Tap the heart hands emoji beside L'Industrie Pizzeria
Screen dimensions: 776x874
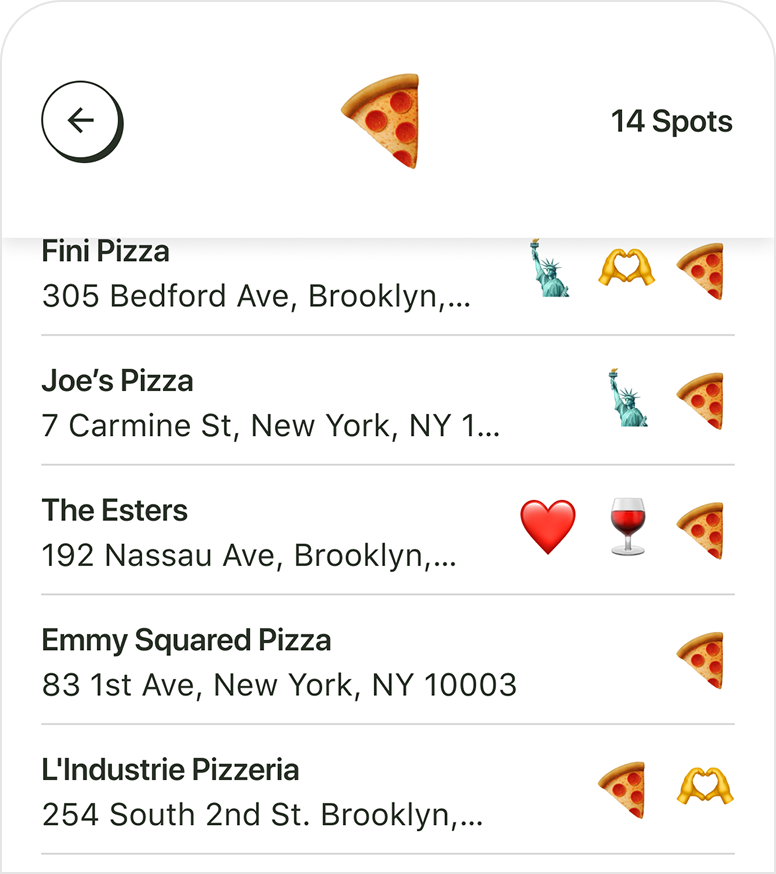[707, 788]
